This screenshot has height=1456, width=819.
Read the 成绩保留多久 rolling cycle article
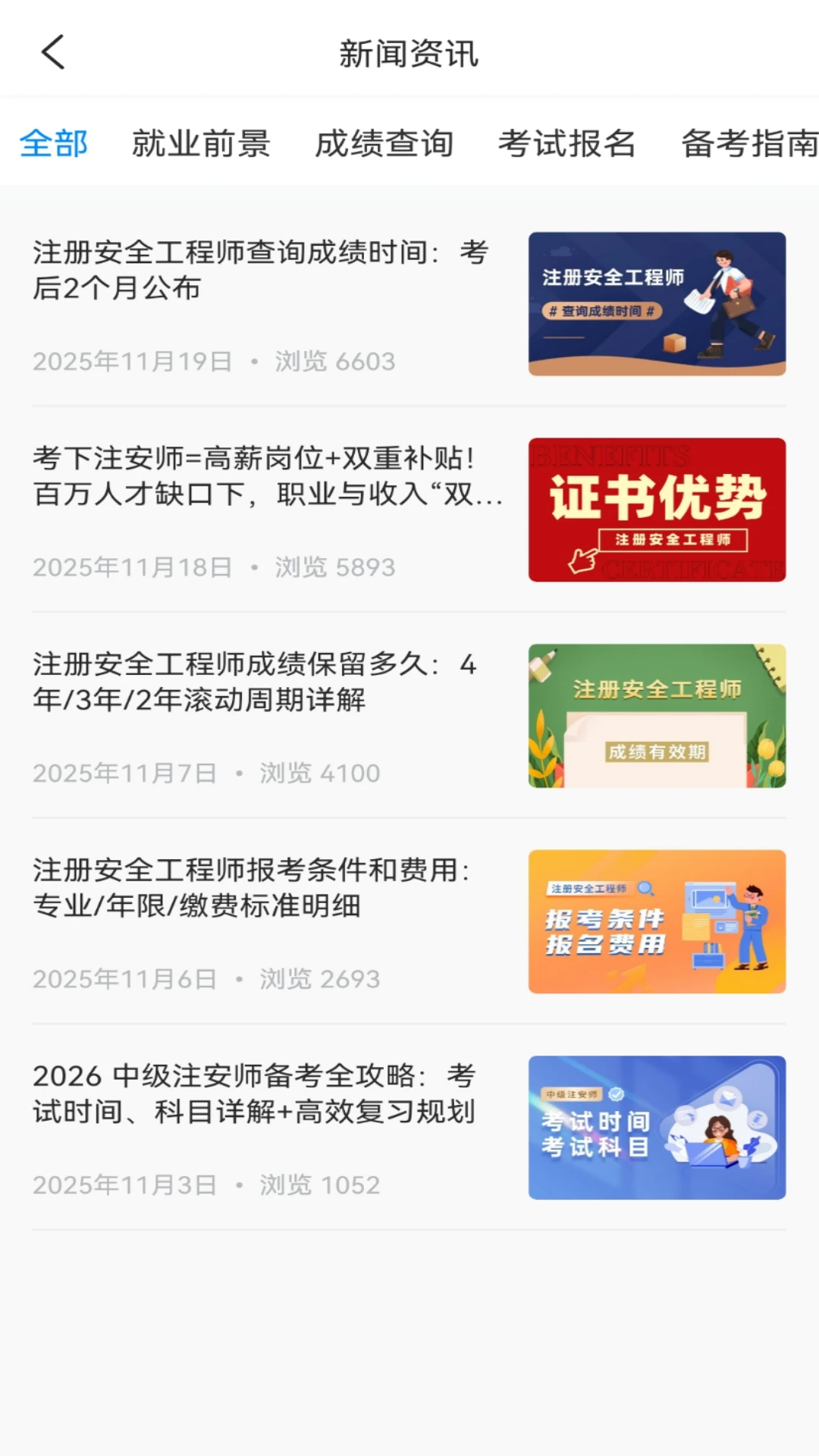coord(256,684)
